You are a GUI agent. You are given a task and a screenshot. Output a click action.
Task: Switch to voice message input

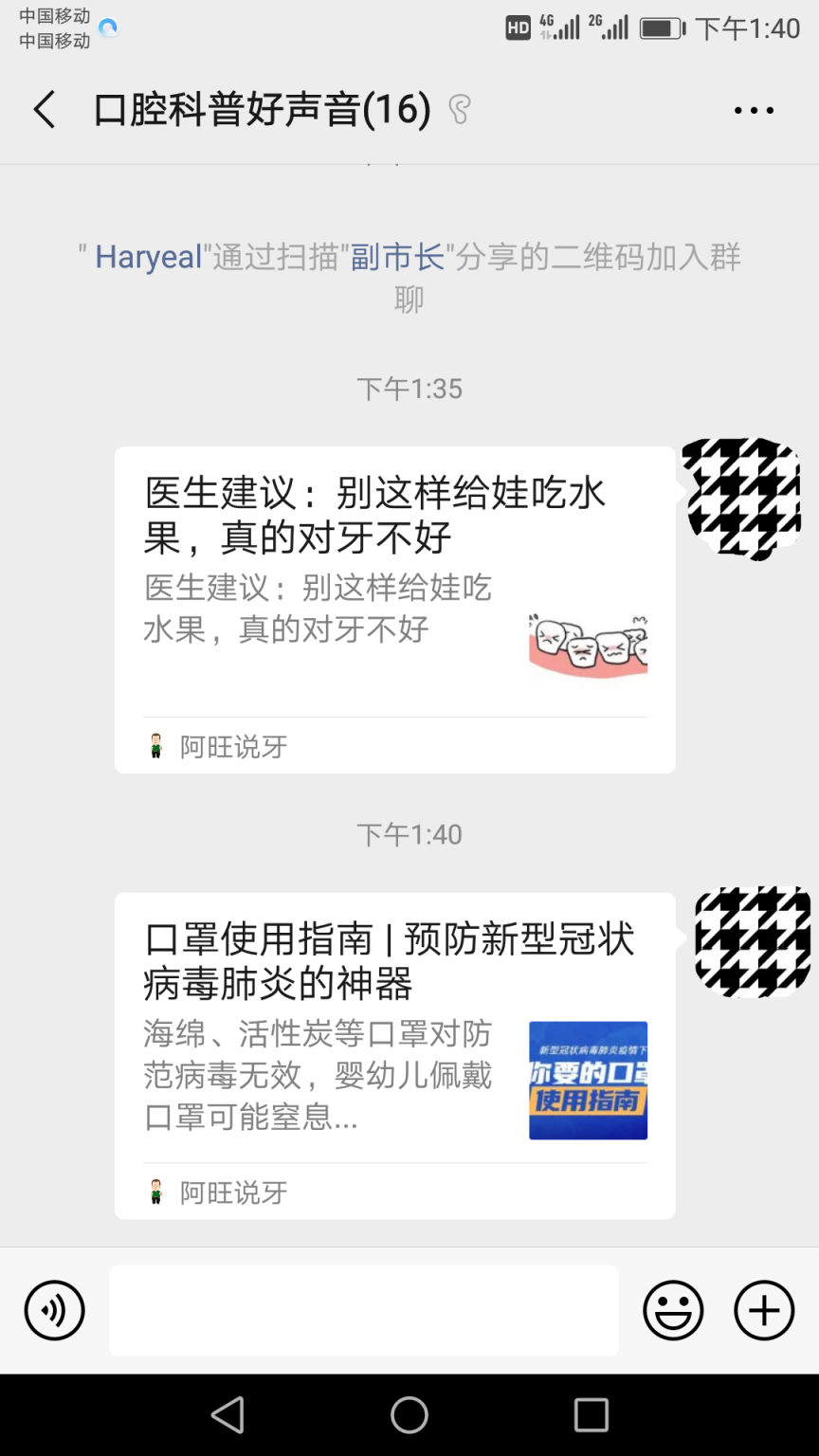click(55, 1310)
